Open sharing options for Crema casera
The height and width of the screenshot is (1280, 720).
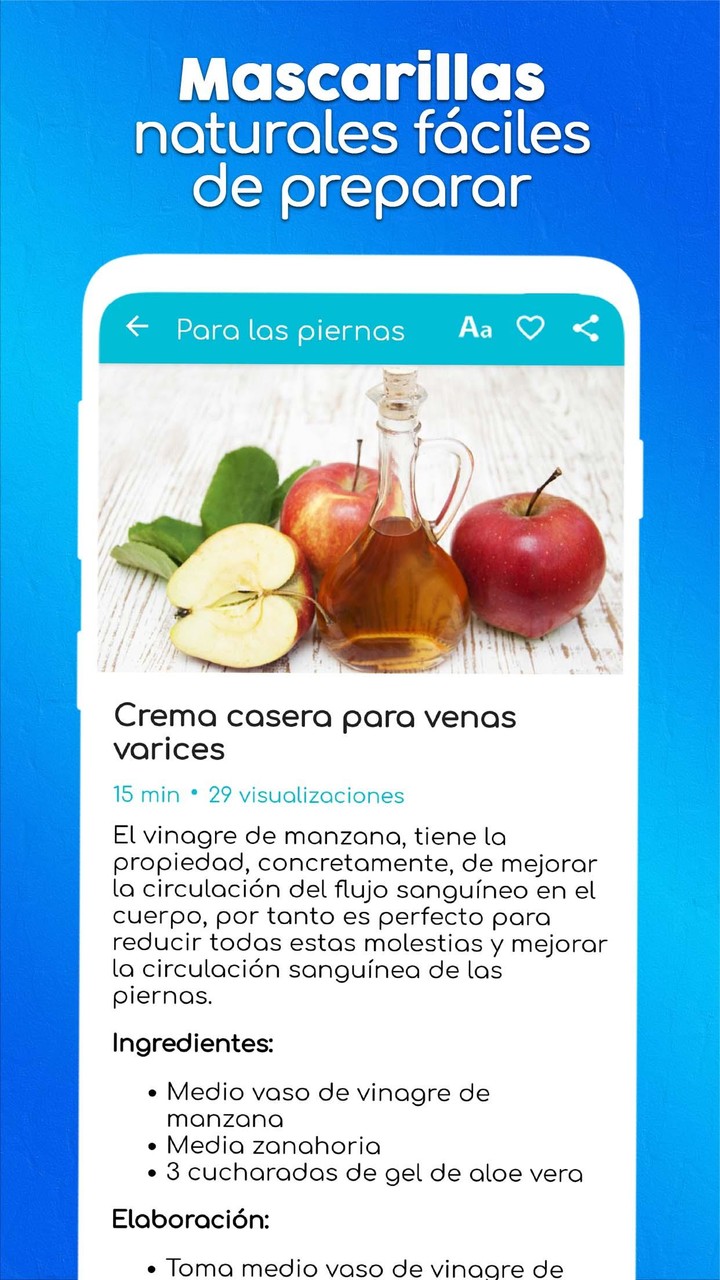tap(588, 327)
